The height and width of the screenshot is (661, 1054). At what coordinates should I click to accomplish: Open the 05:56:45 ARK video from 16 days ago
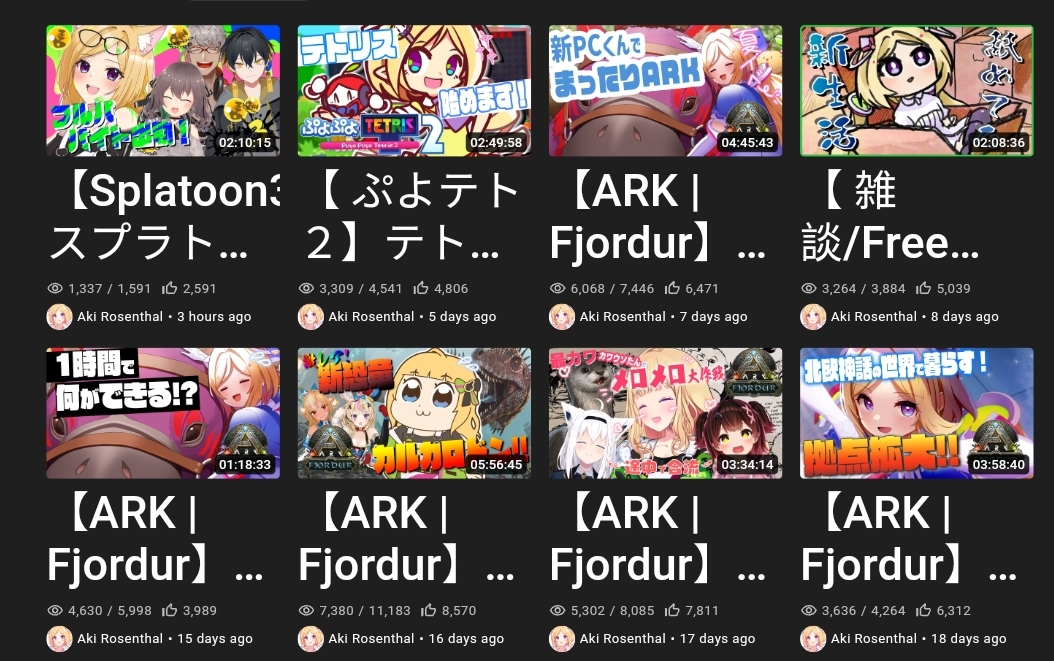(414, 413)
